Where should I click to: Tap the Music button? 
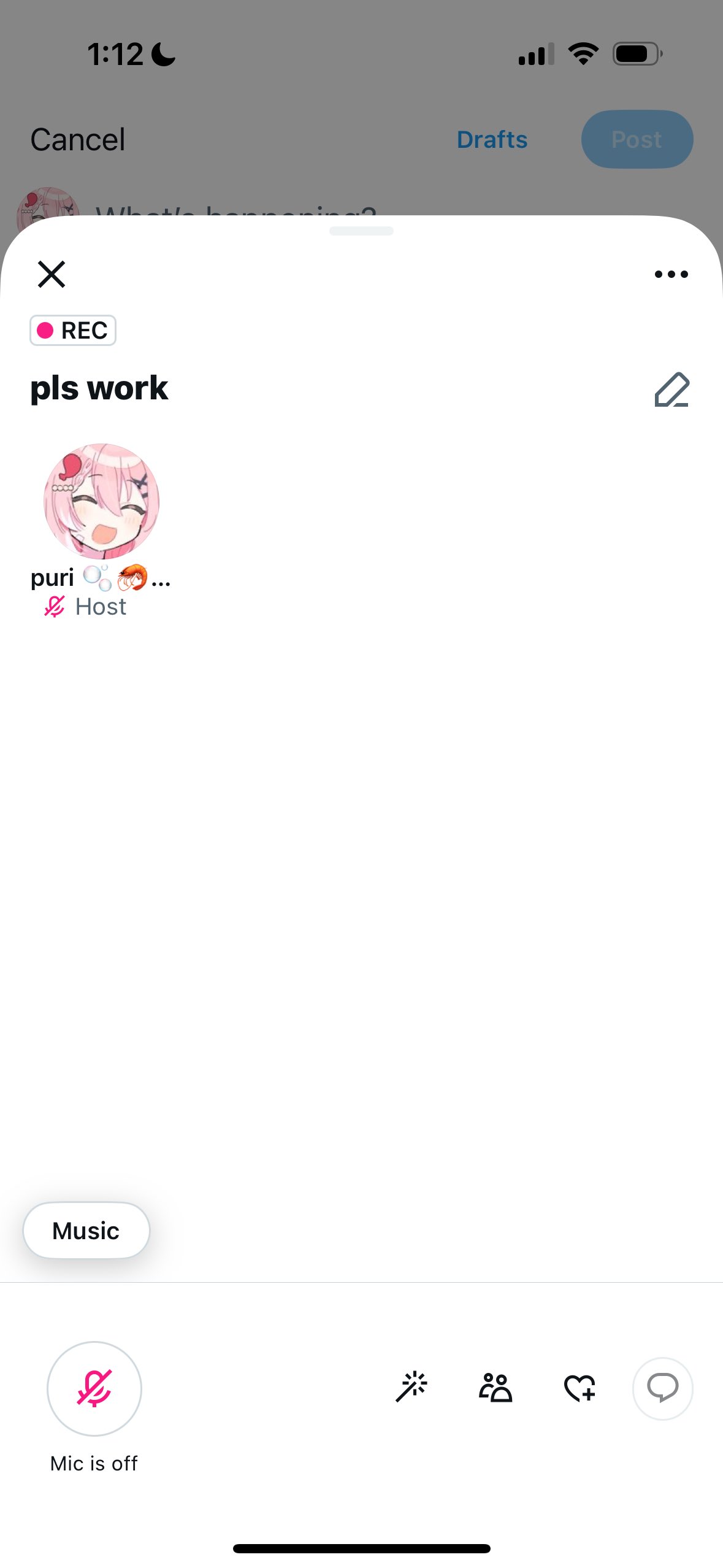(x=86, y=1231)
